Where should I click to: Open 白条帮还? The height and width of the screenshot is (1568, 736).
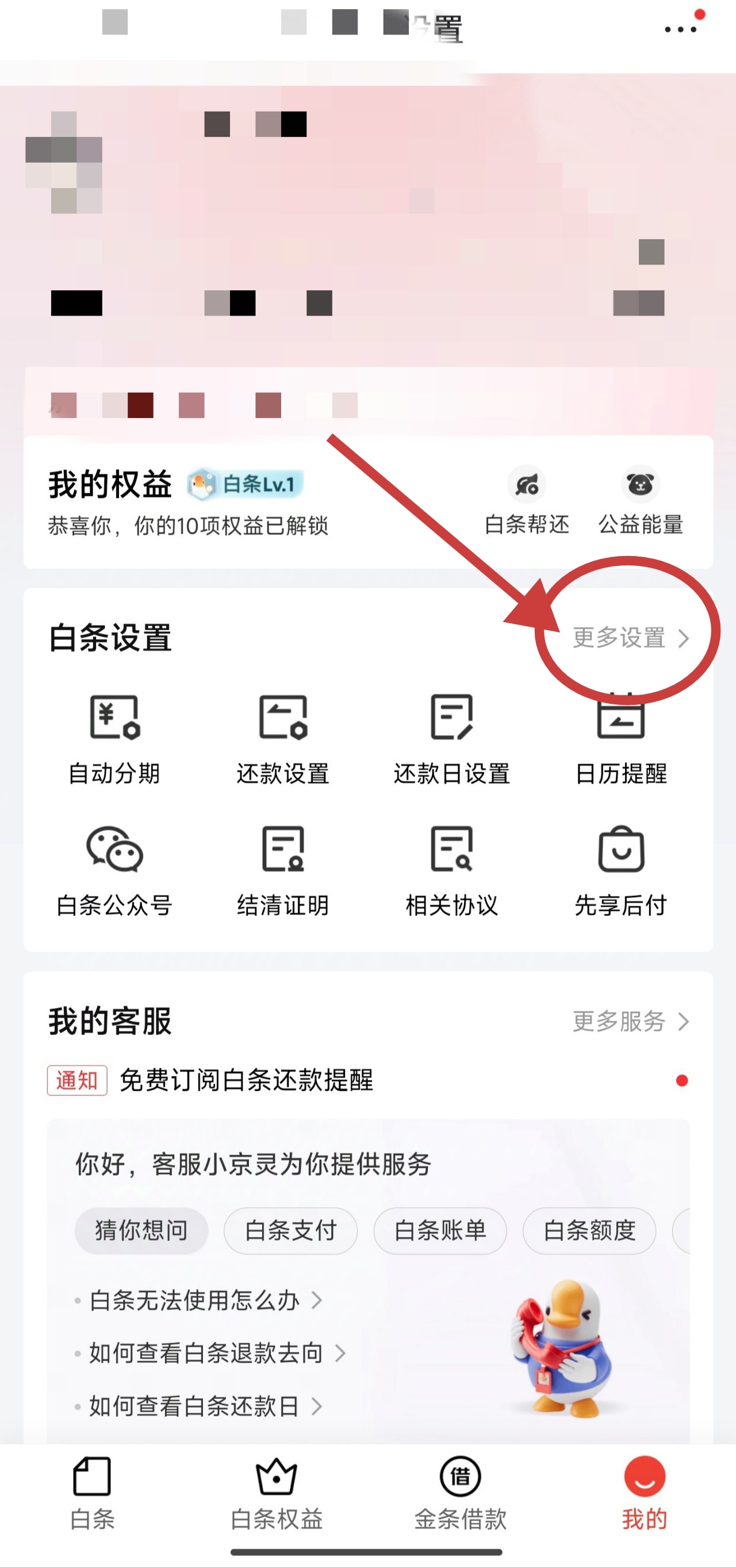point(527,500)
